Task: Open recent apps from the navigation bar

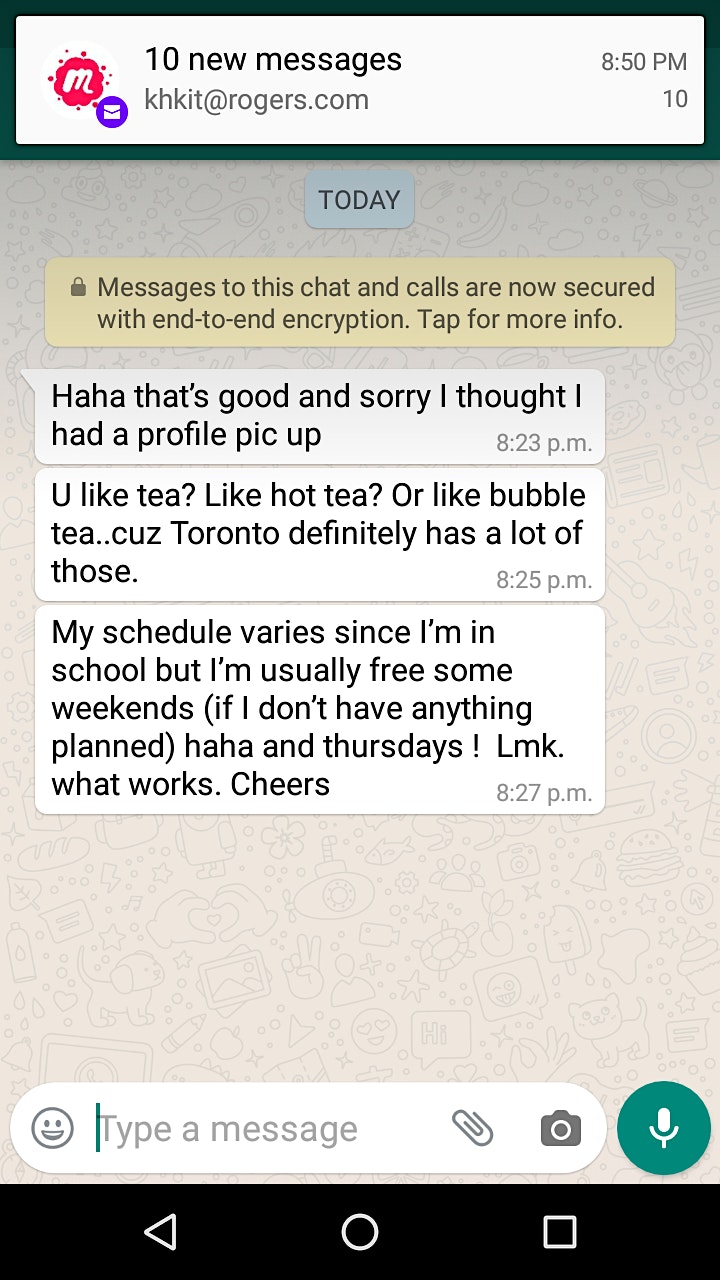Action: click(x=560, y=1232)
